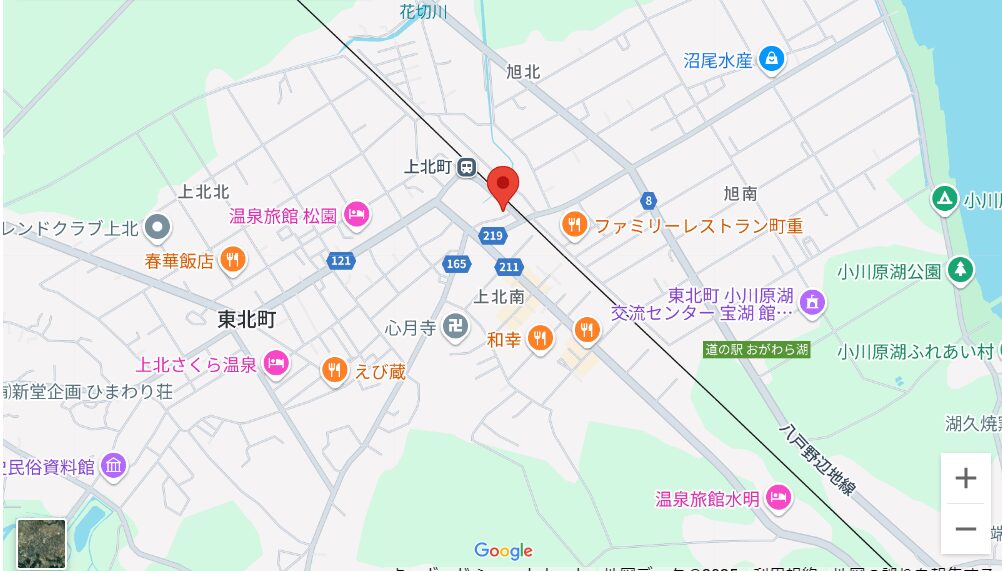This screenshot has height=571, width=1002.
Task: Open the Google logo link
Action: (503, 551)
